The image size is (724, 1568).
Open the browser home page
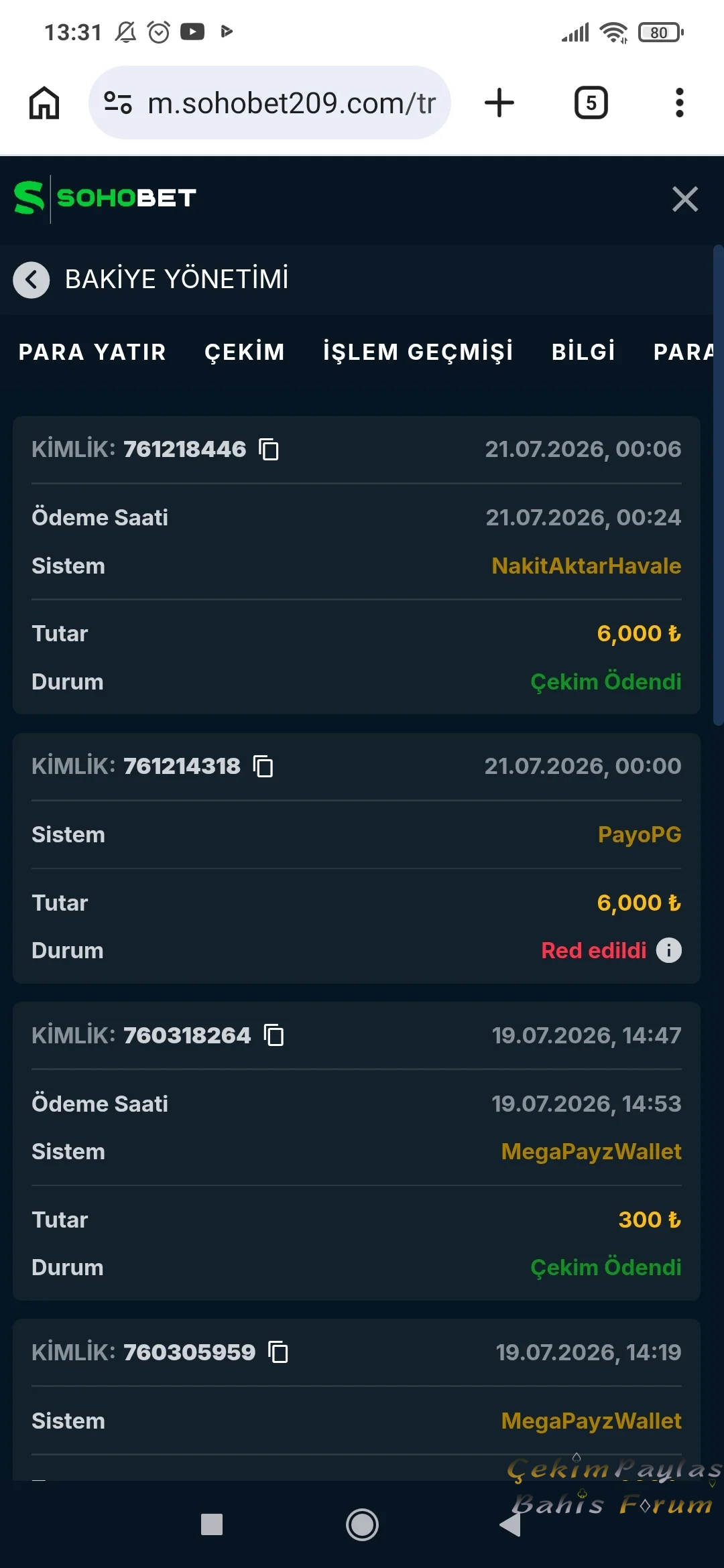click(x=44, y=103)
